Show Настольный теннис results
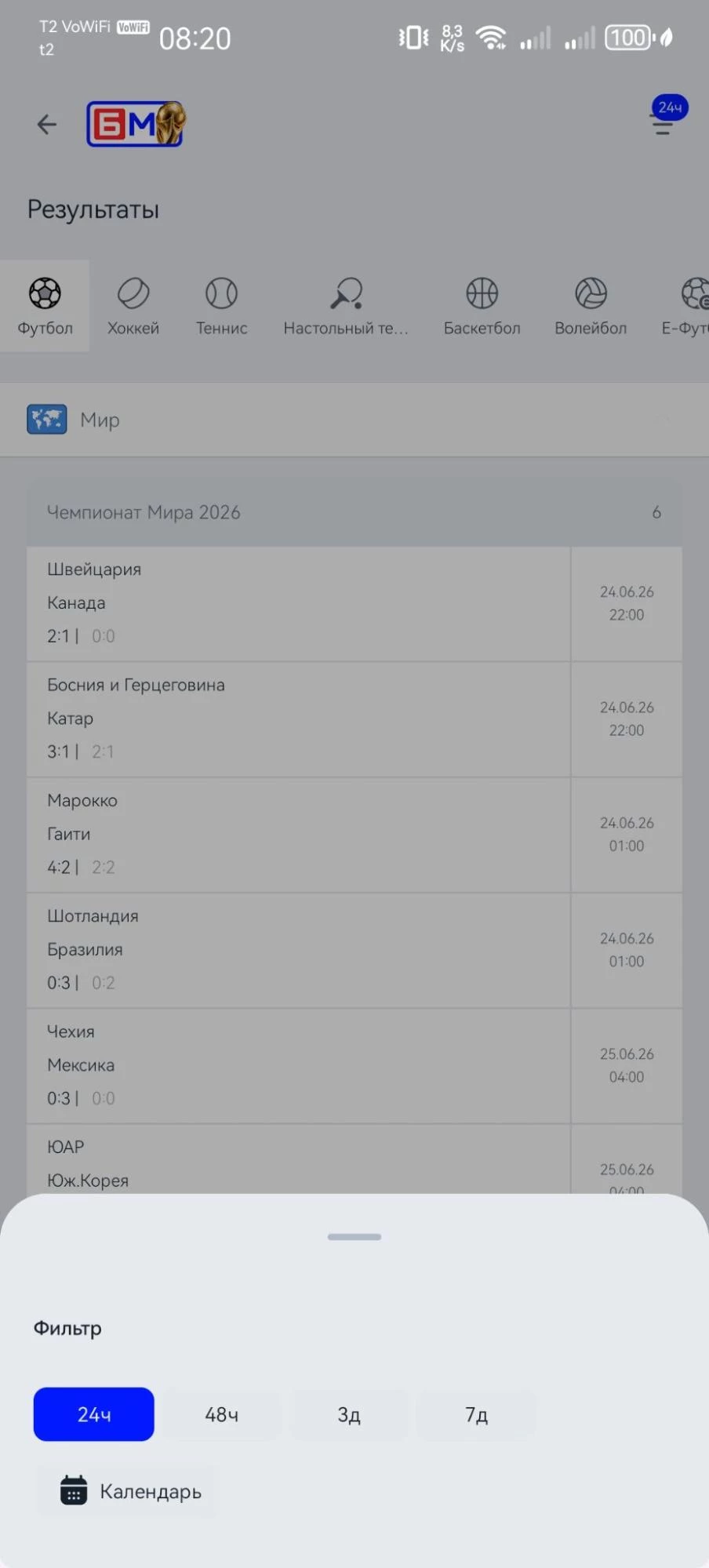709x1568 pixels. [x=346, y=306]
